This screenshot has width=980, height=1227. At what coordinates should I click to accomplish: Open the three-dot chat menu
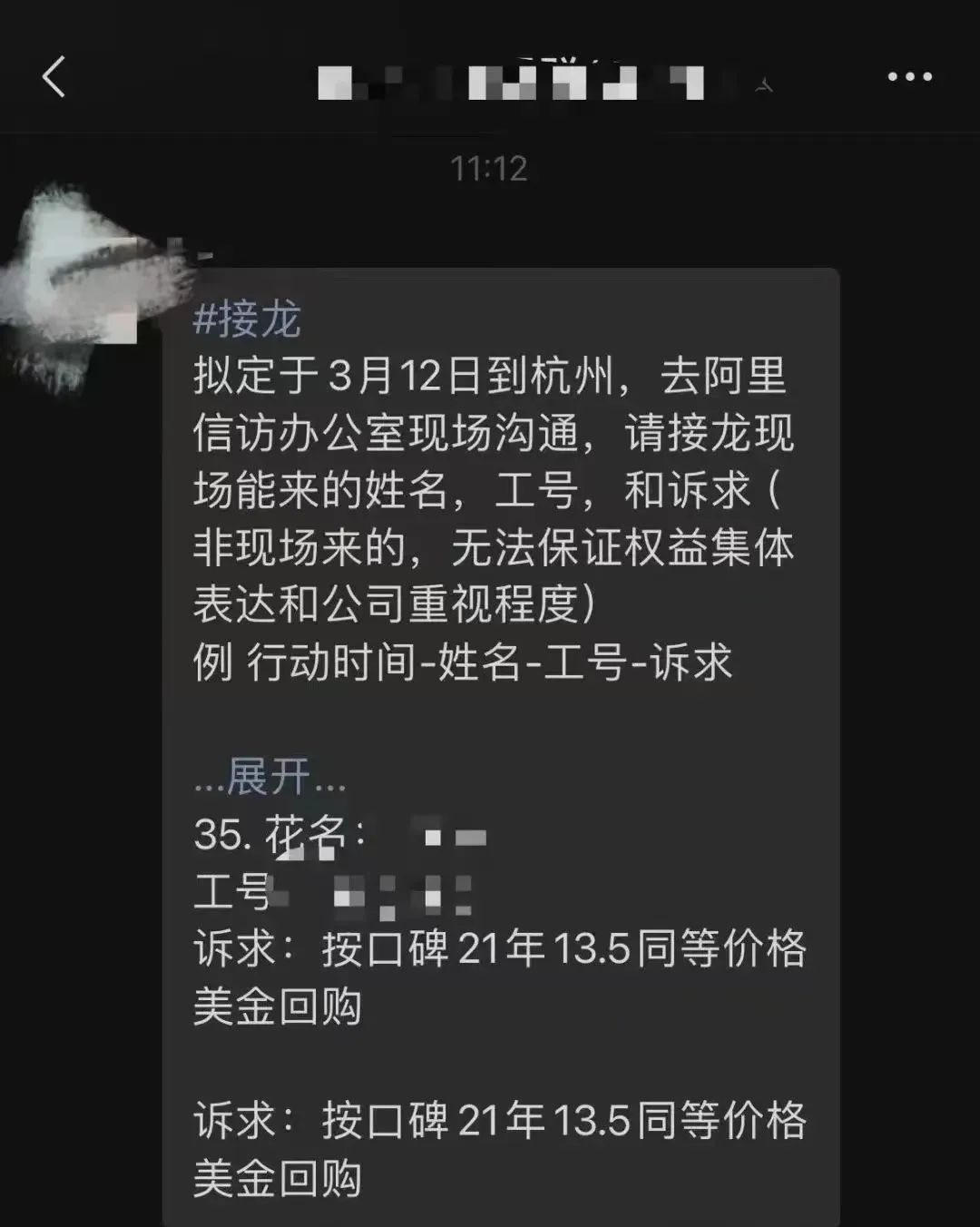(909, 77)
